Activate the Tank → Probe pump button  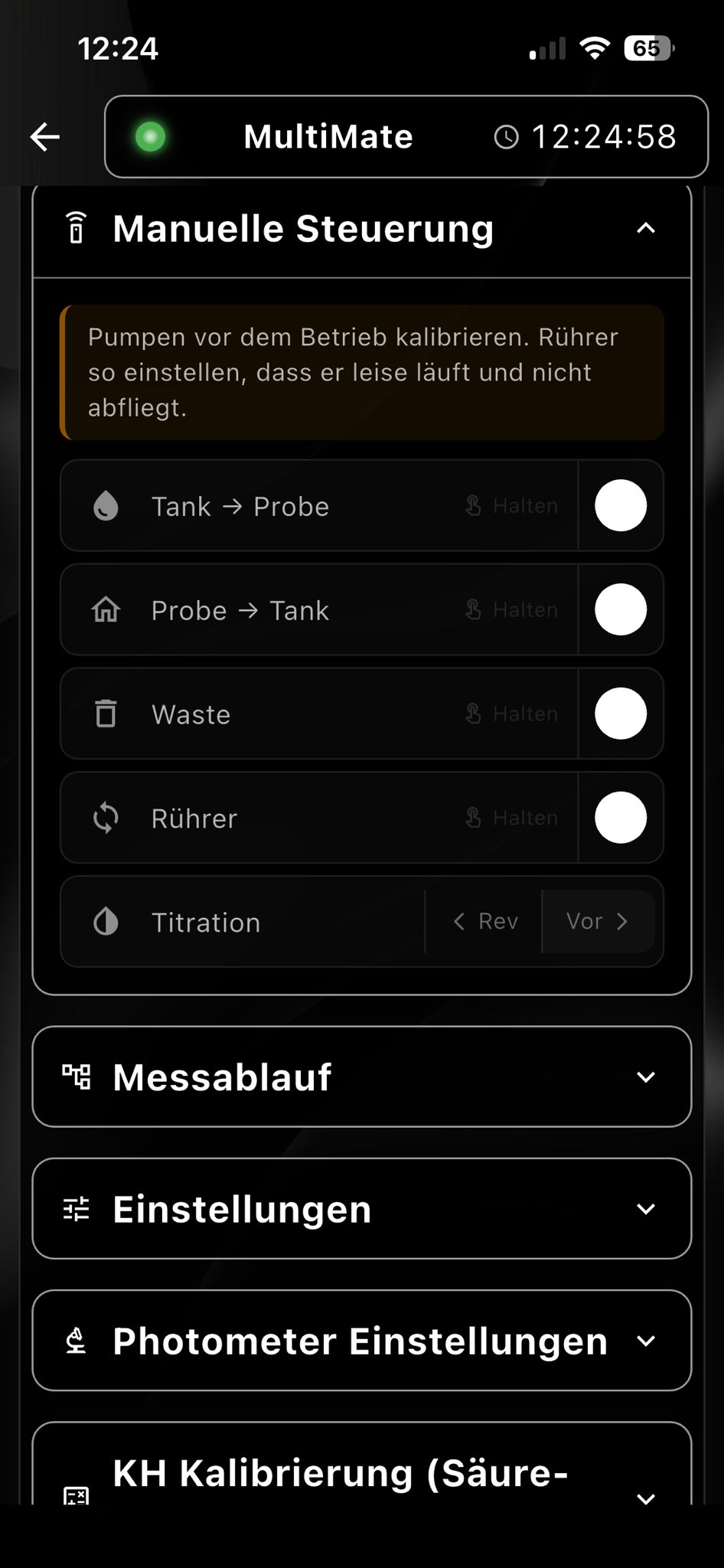(x=621, y=505)
